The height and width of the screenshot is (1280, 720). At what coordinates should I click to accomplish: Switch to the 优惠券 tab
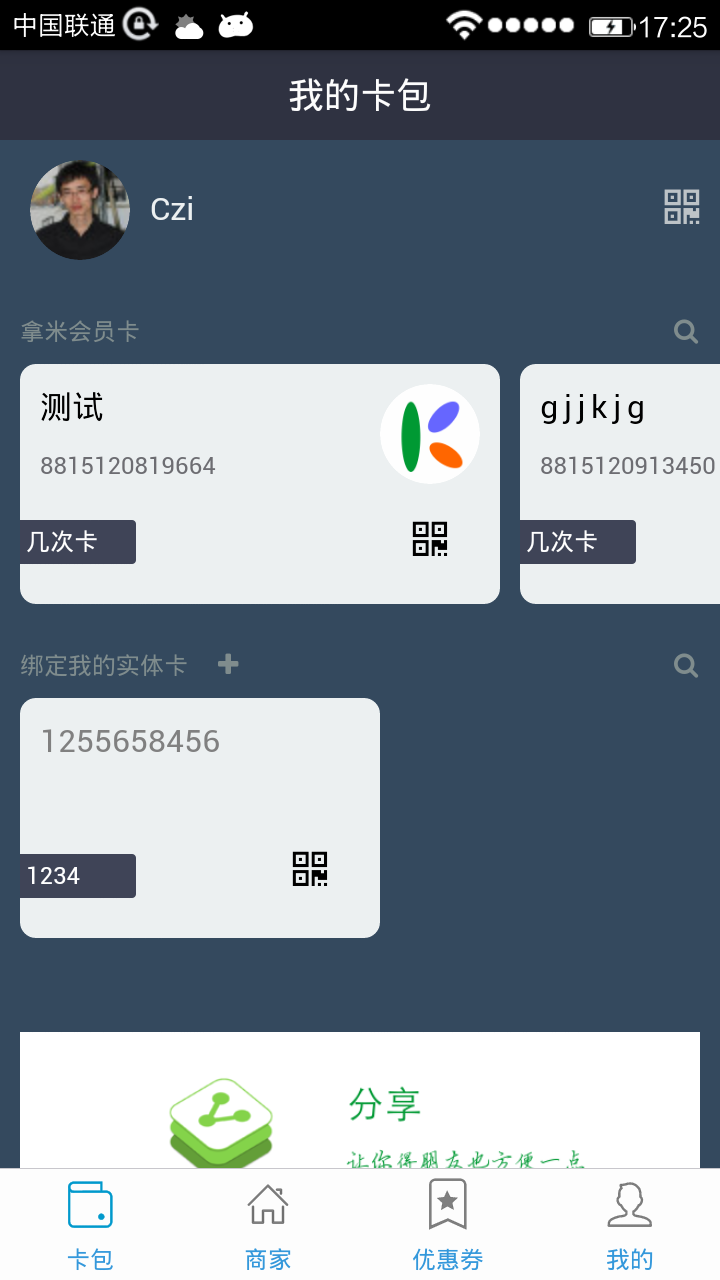click(448, 1225)
